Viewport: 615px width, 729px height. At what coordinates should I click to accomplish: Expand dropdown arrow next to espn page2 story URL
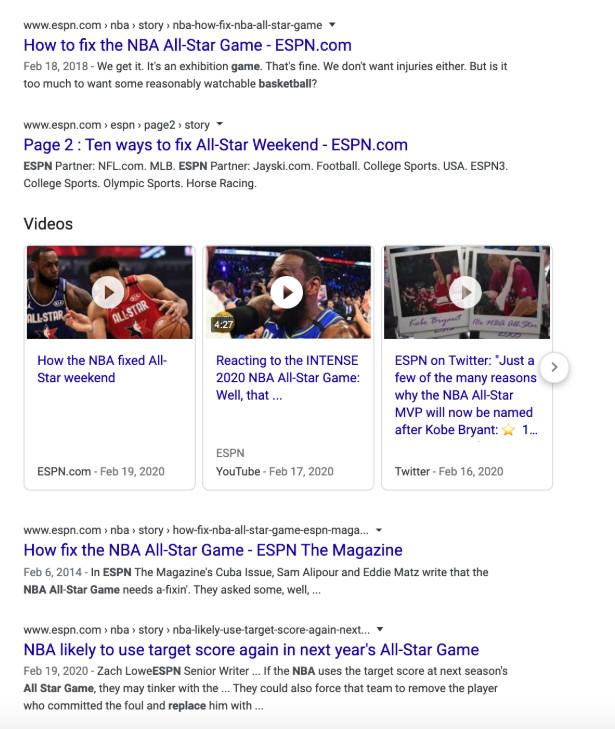(x=219, y=124)
